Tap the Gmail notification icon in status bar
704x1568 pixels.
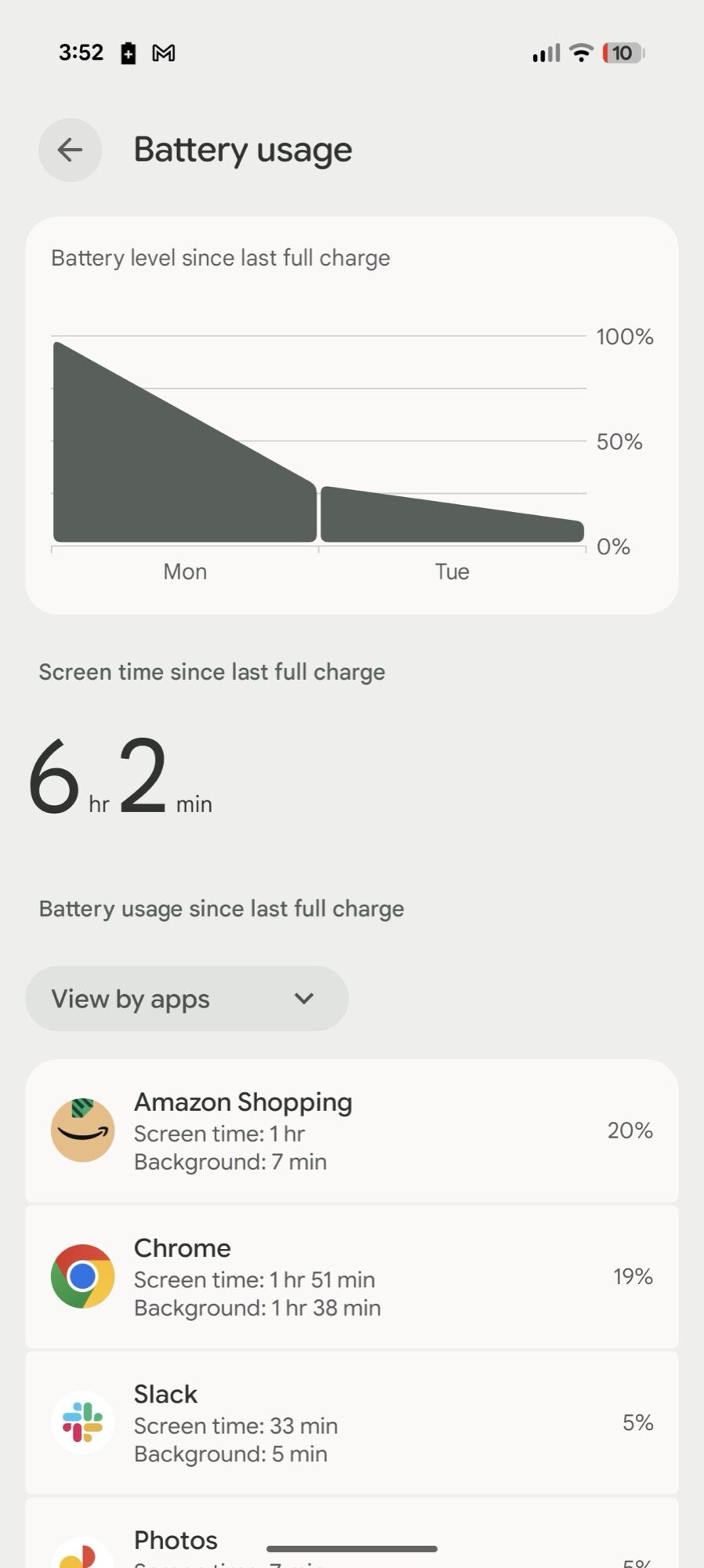[x=163, y=53]
